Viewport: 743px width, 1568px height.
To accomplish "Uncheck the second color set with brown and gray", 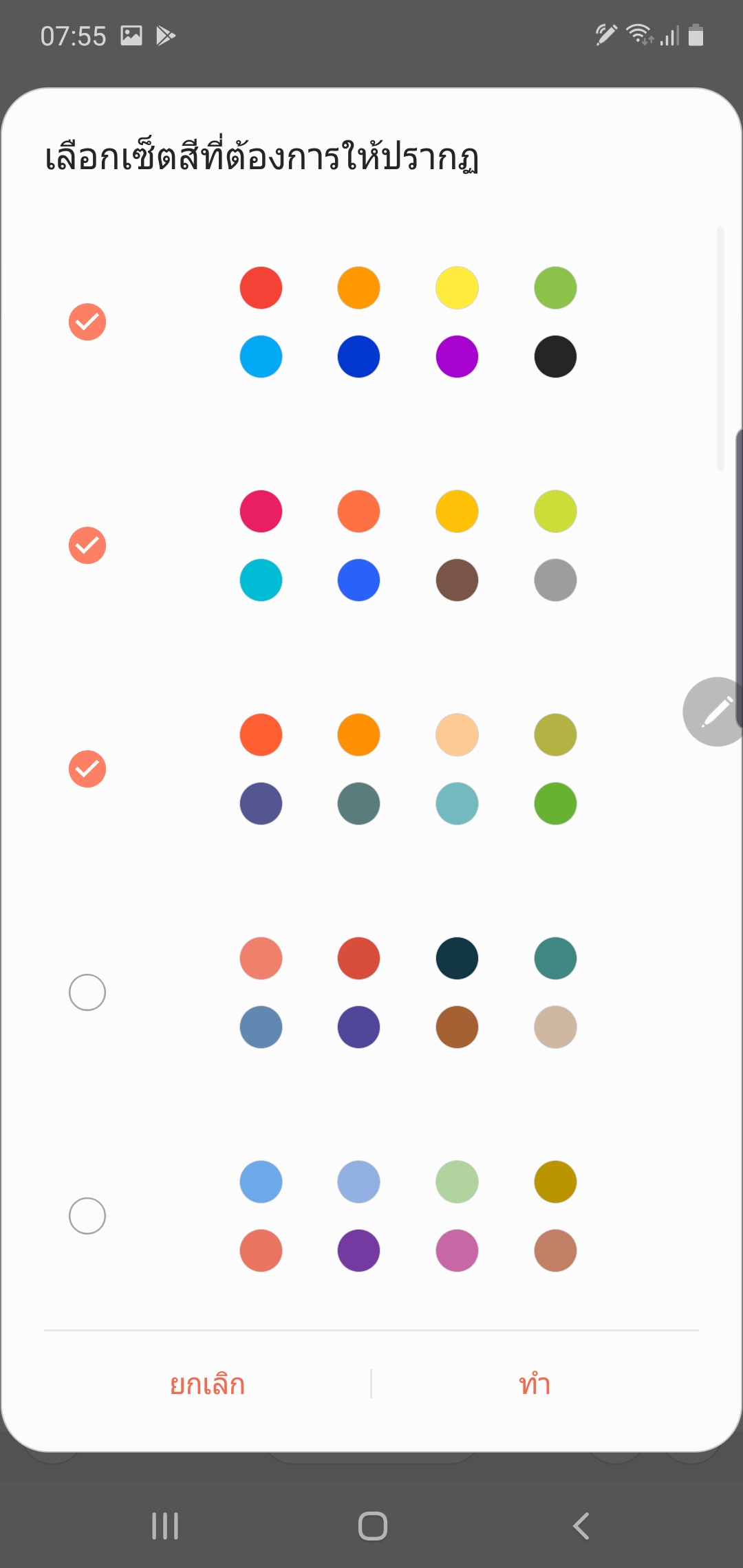I will [87, 545].
